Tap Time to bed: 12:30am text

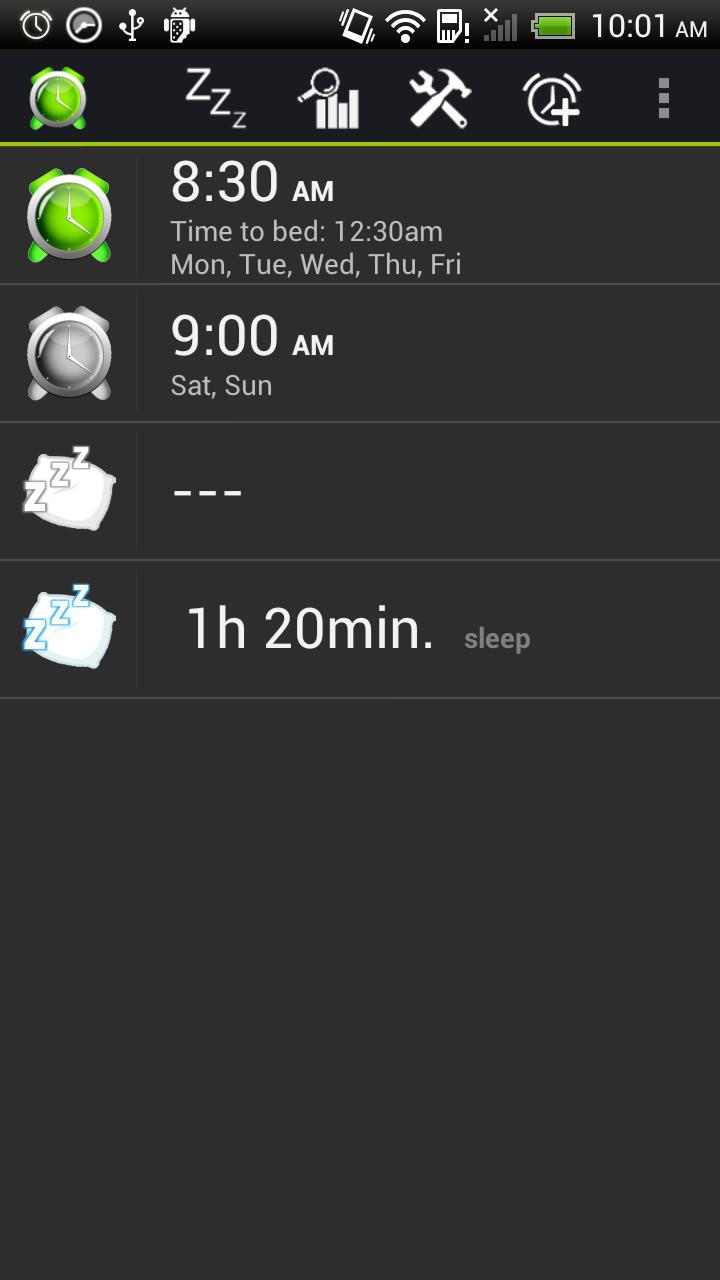(307, 231)
